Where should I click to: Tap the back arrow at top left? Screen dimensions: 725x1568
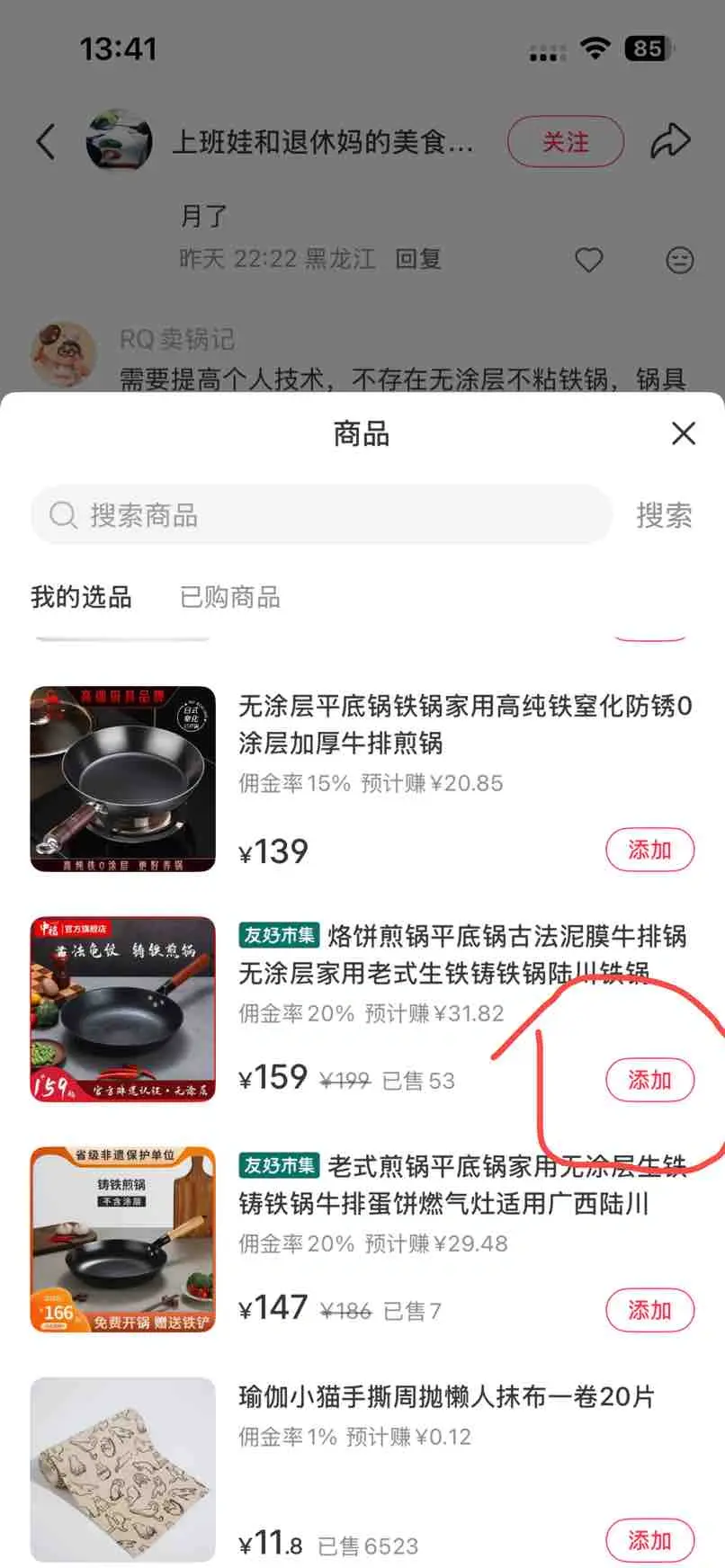coord(45,141)
